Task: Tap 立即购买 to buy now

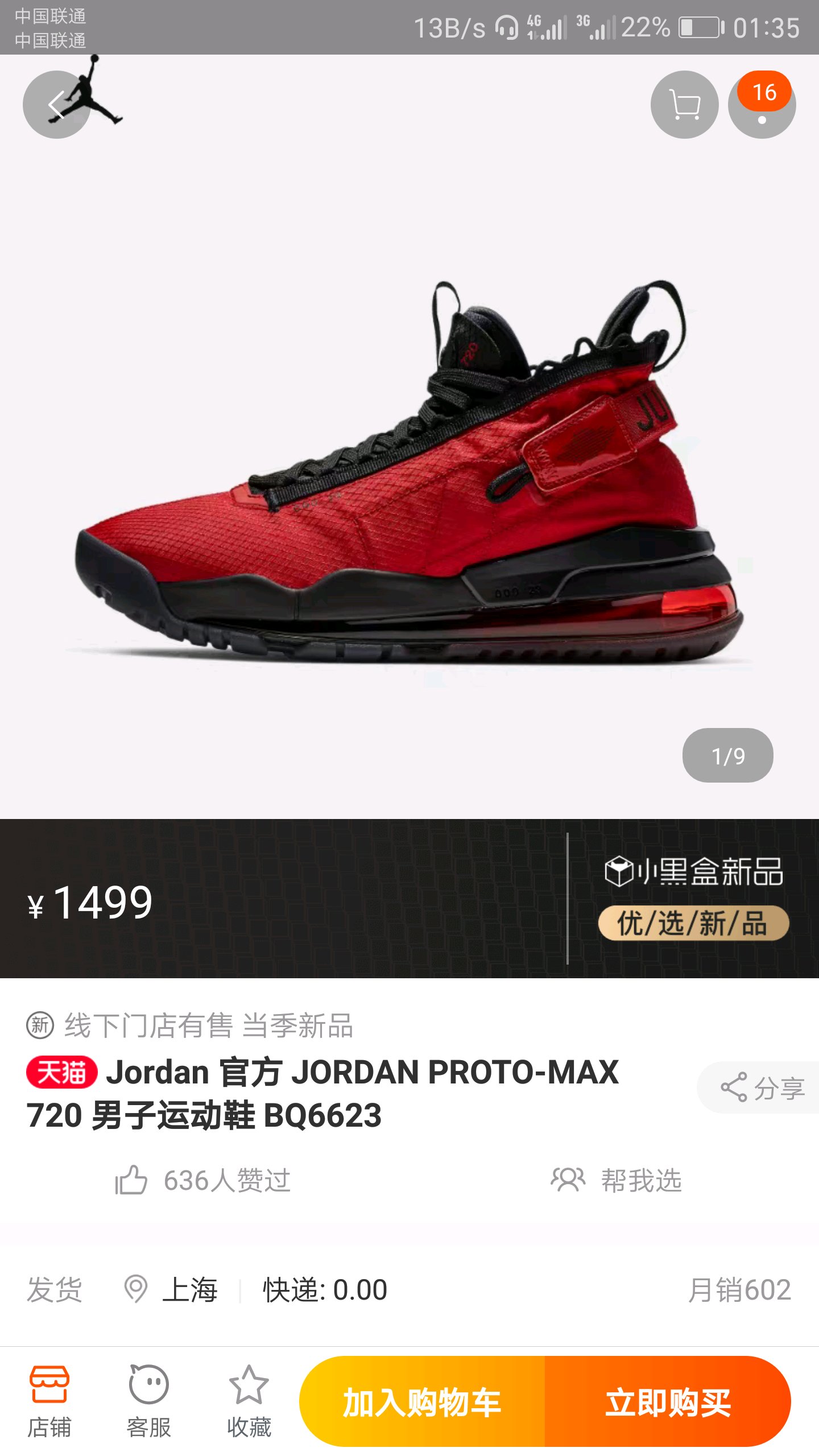Action: click(668, 1401)
